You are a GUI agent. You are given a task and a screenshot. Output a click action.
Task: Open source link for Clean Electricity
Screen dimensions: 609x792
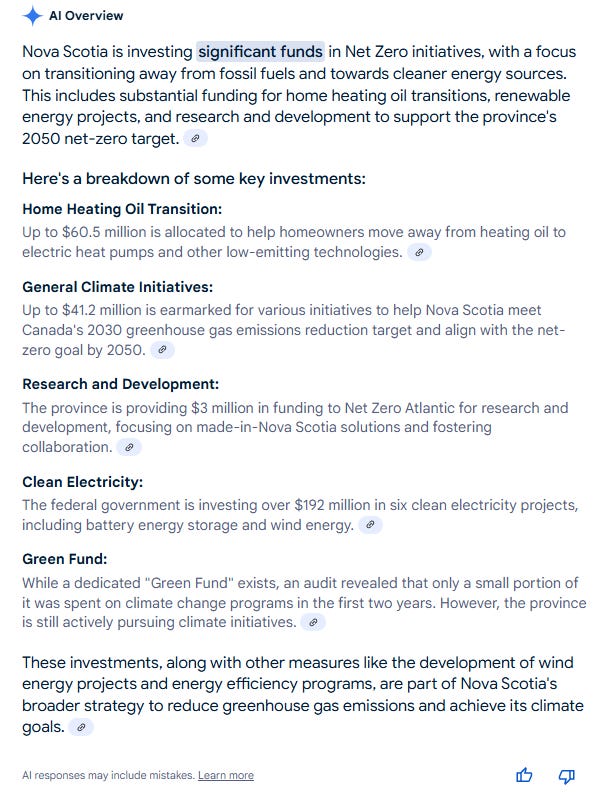(370, 524)
